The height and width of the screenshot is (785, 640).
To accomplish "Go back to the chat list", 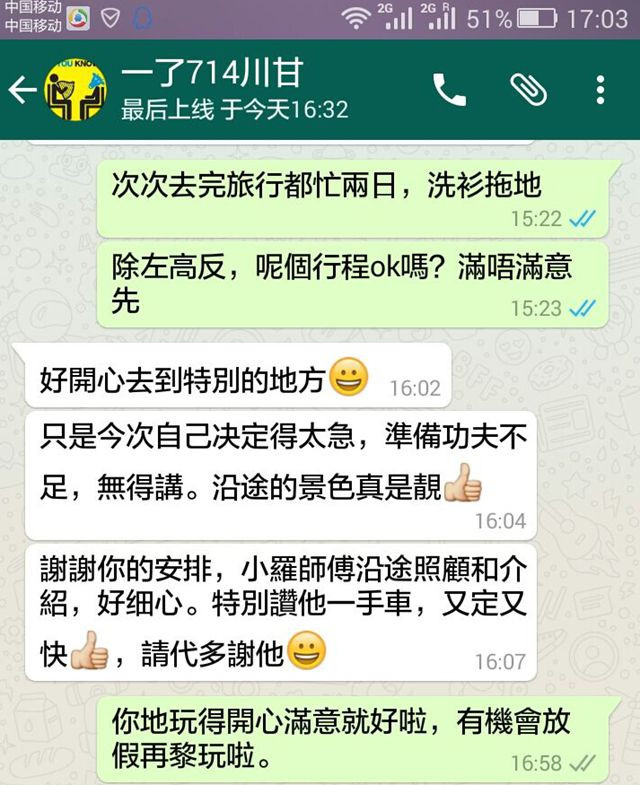I will click(22, 91).
